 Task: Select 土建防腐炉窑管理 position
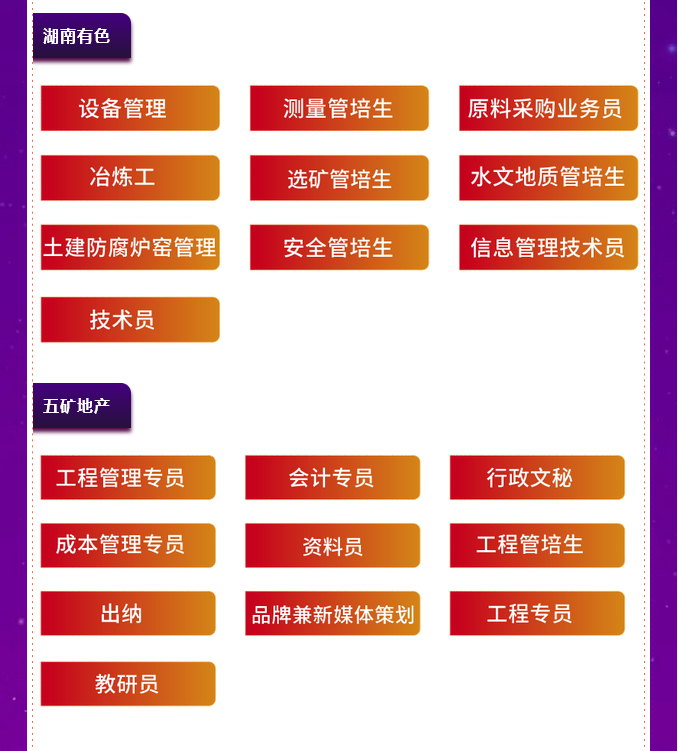[130, 247]
